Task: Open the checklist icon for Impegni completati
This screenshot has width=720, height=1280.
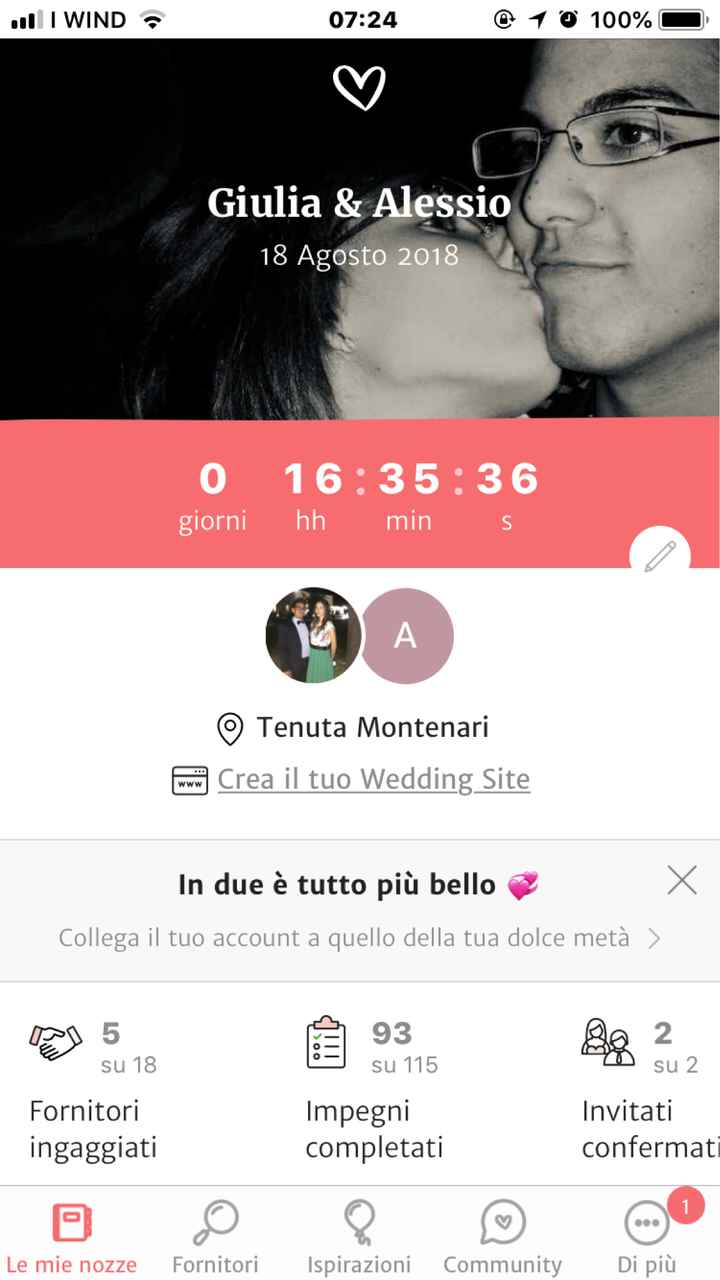Action: pyautogui.click(x=325, y=1043)
